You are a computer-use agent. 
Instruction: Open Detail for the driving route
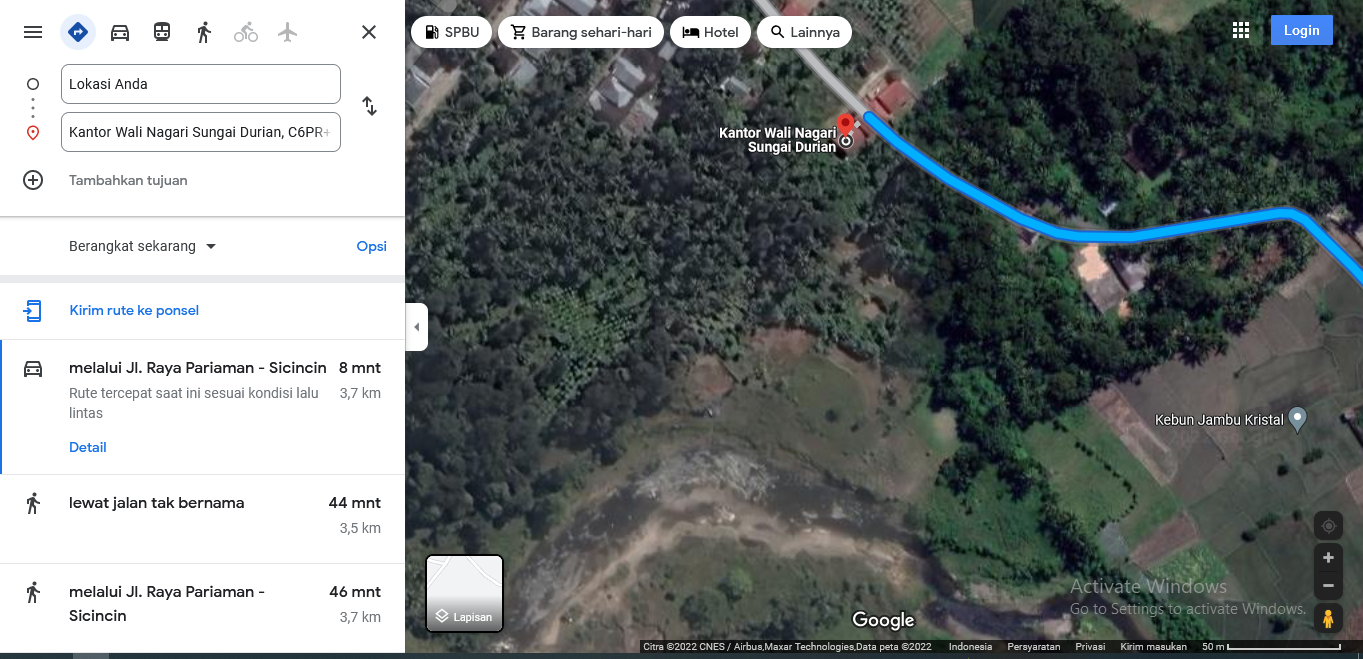[88, 447]
